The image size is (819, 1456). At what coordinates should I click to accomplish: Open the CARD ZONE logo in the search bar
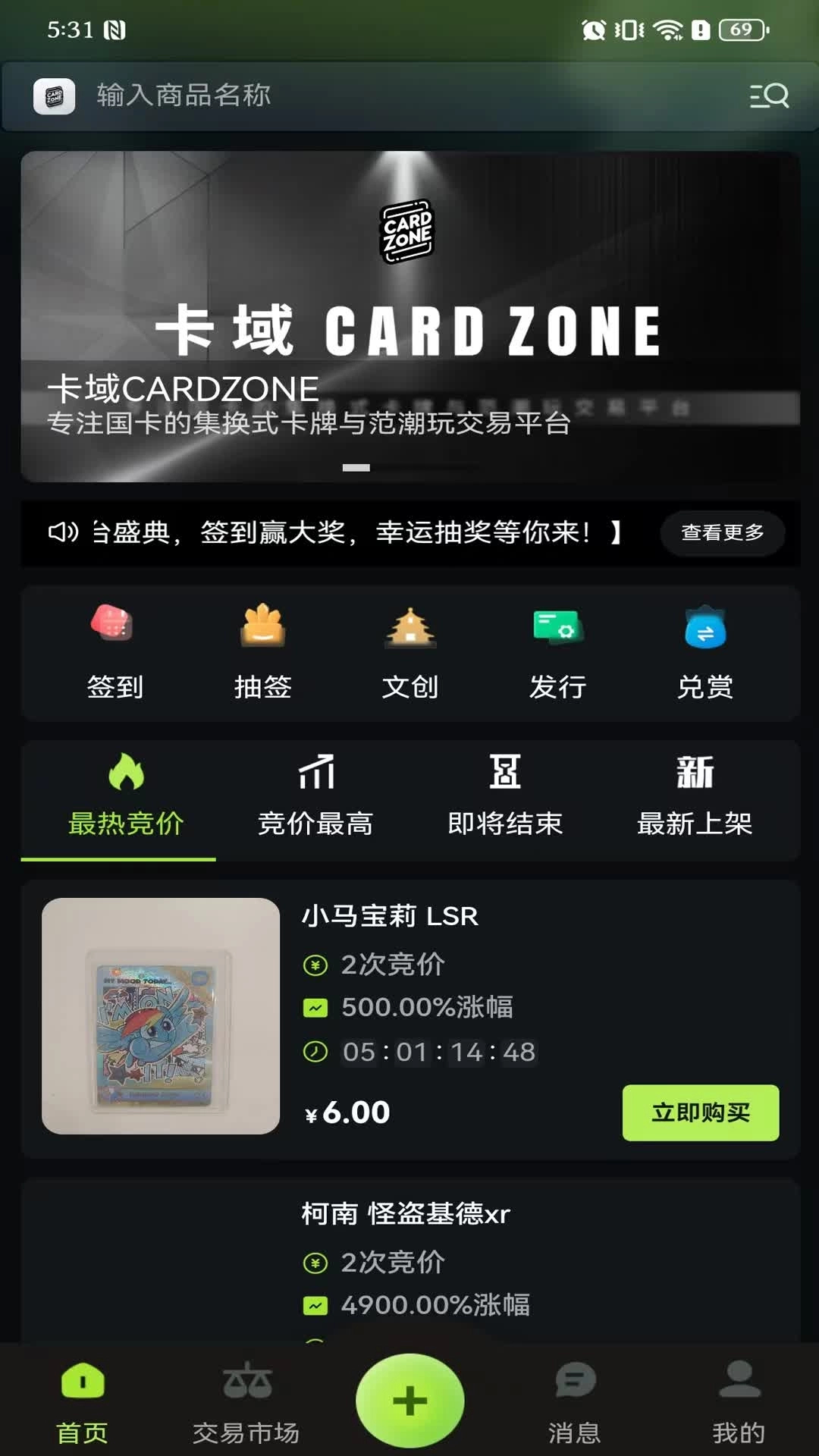click(55, 96)
